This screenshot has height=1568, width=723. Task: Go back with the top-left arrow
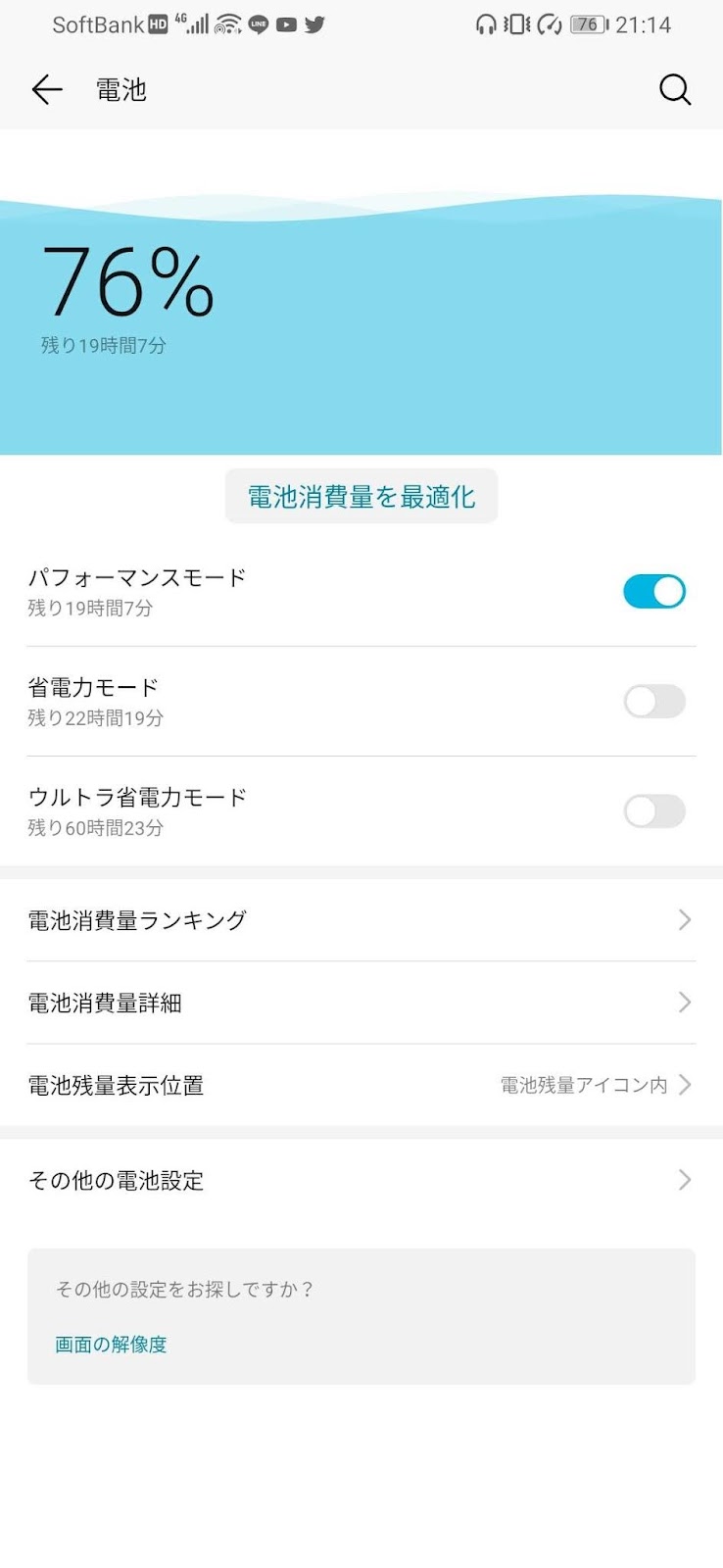tap(46, 90)
